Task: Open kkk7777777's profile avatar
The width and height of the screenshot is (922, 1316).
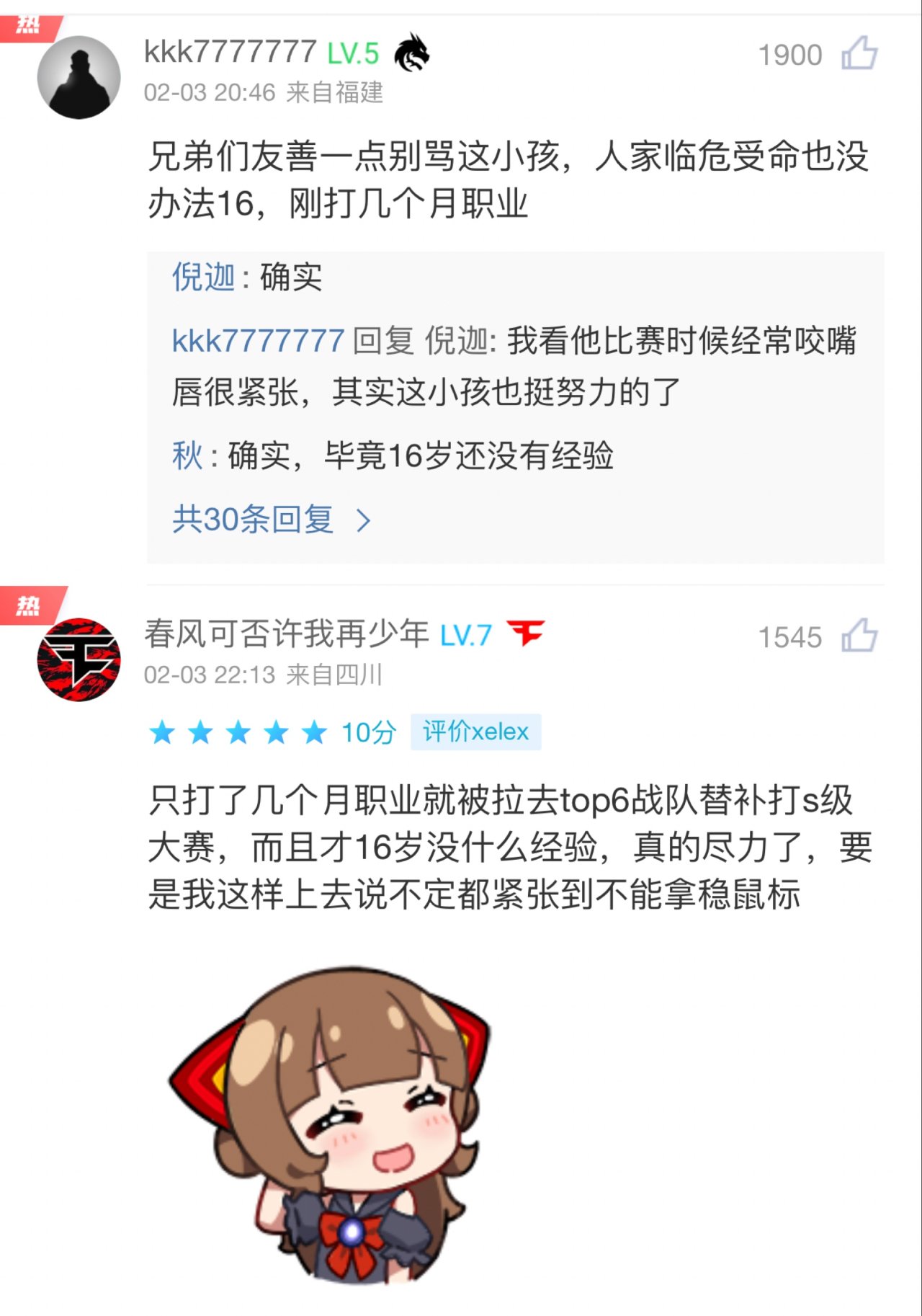Action: point(79,77)
